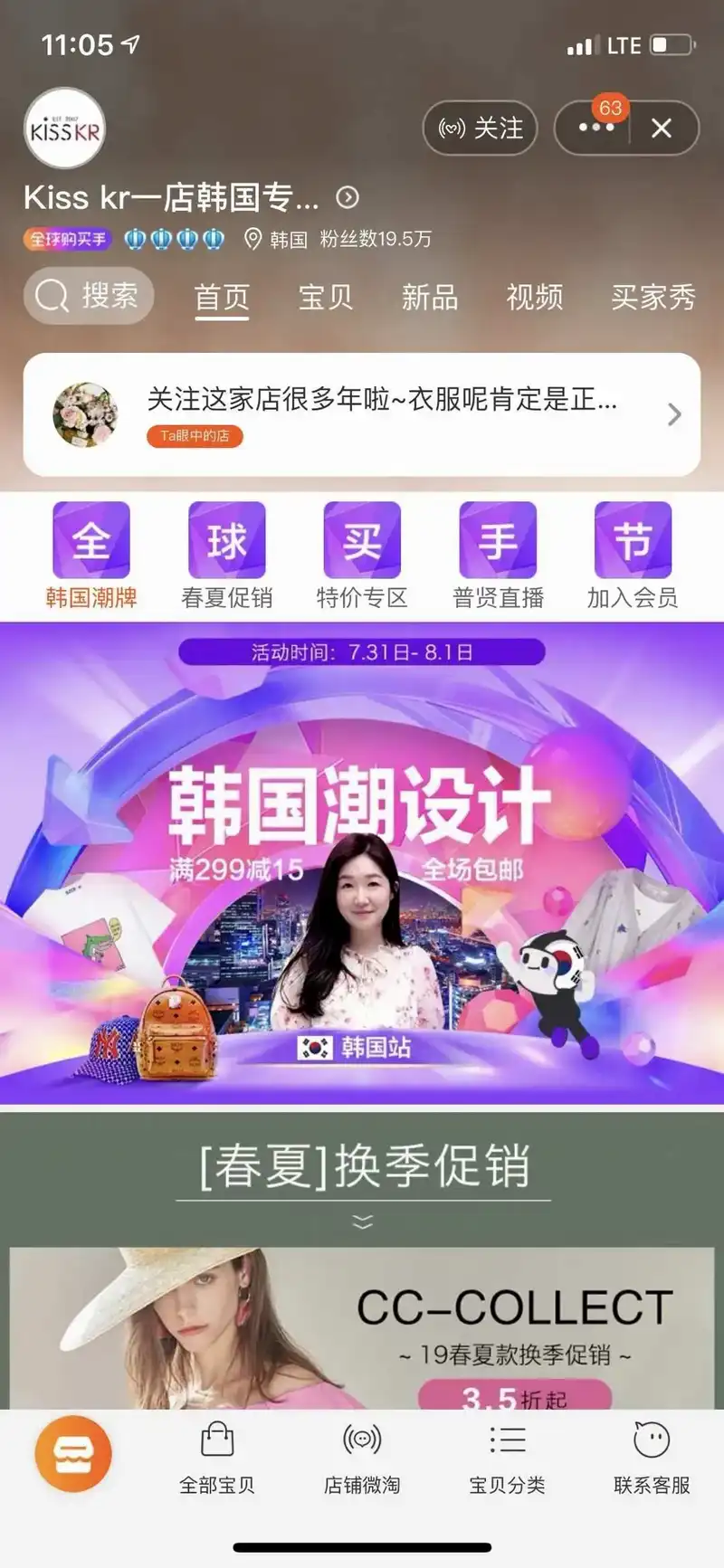Close the store page
724x1568 pixels.
[662, 128]
